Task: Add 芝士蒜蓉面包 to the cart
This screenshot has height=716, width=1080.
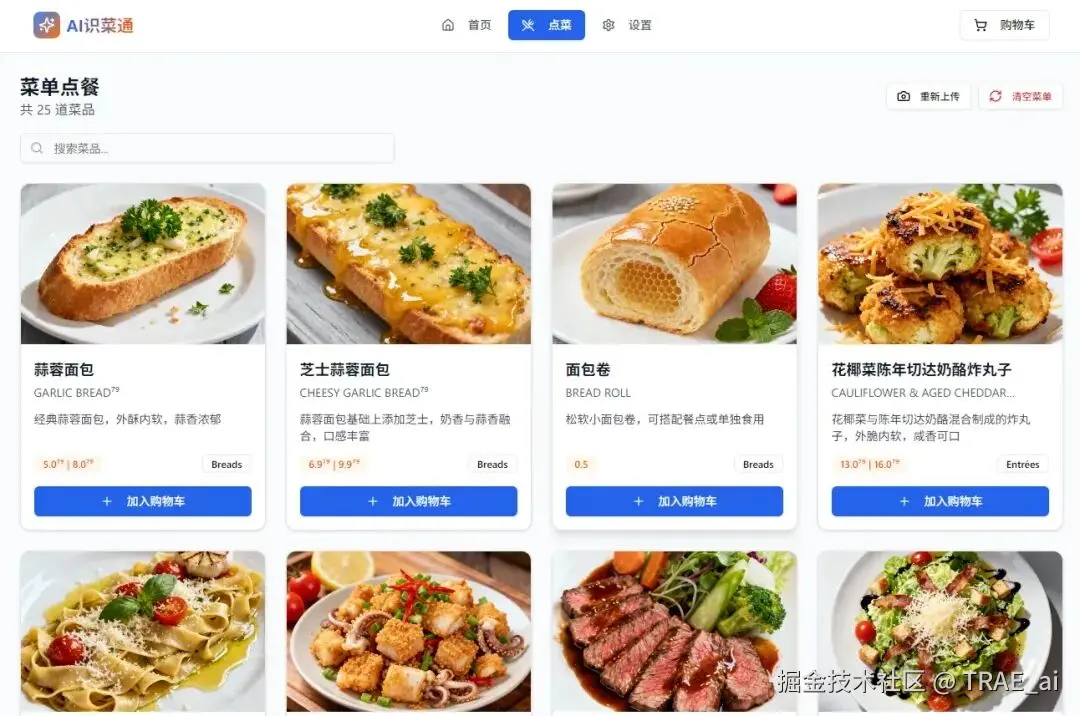Action: click(x=408, y=501)
